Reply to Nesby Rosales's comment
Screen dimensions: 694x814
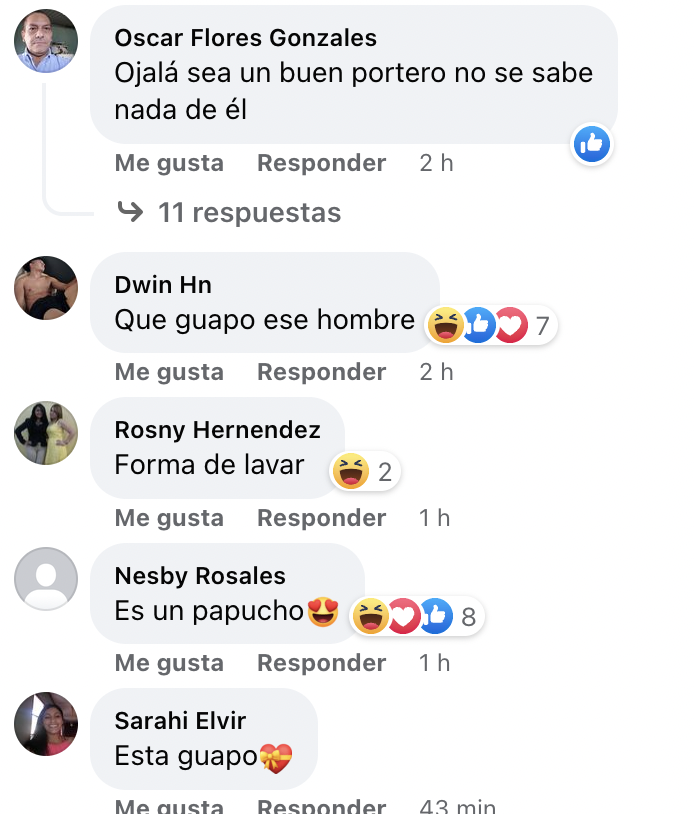tap(321, 663)
